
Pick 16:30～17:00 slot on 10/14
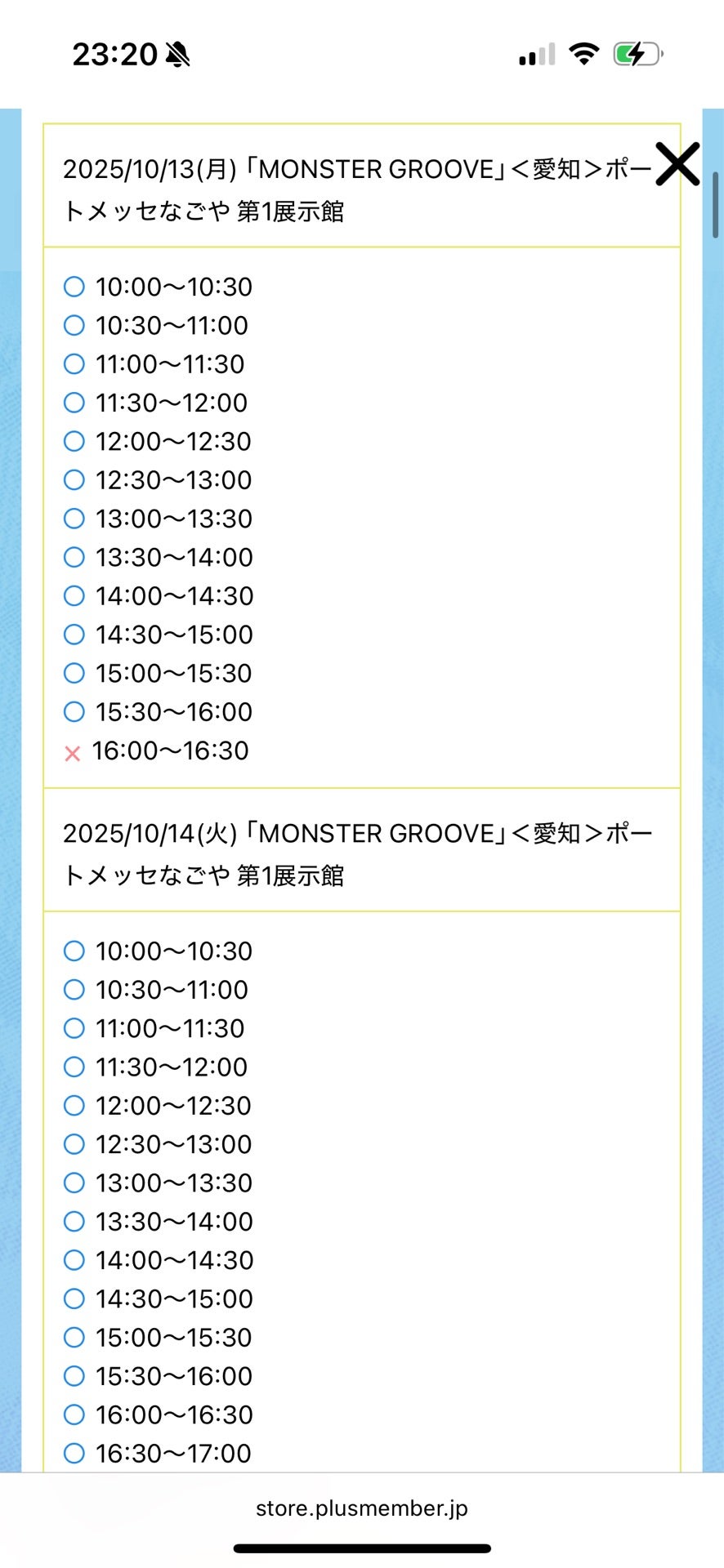(x=74, y=1454)
